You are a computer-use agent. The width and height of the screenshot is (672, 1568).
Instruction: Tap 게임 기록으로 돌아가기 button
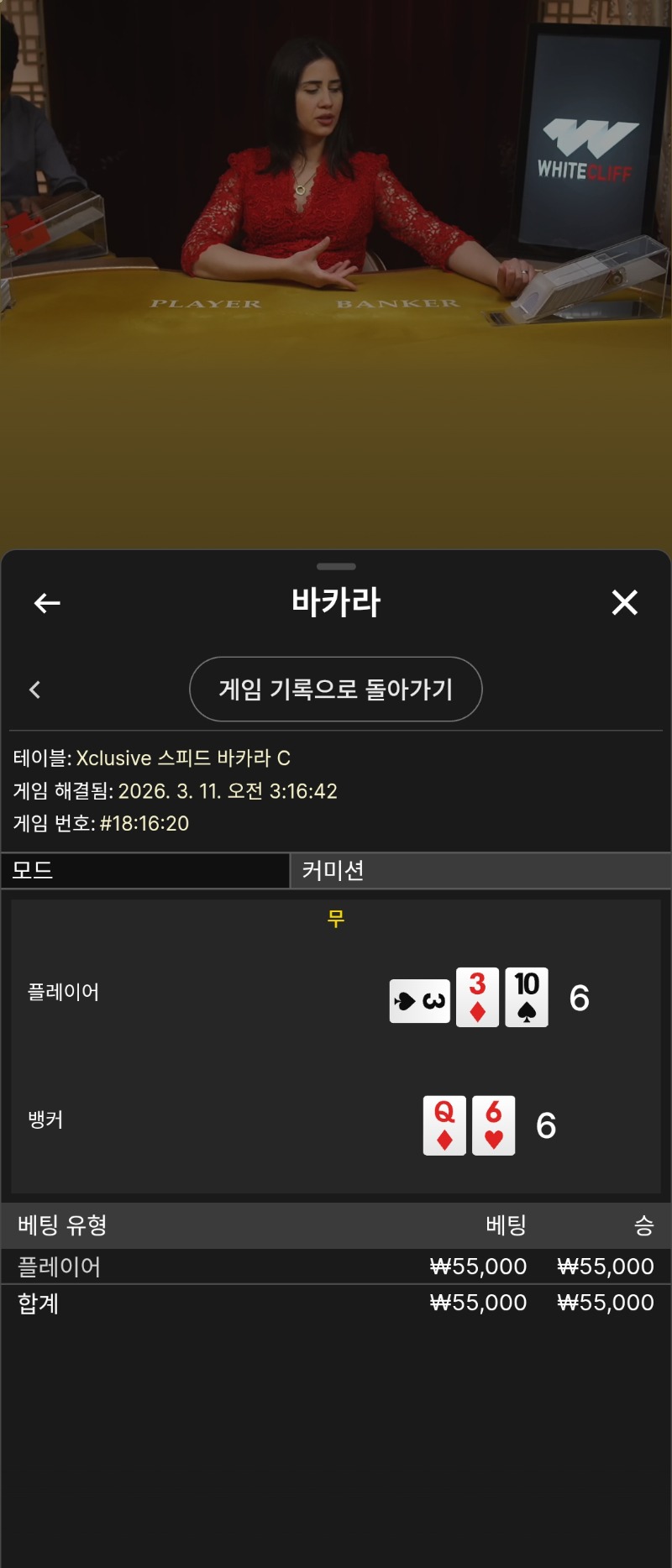[335, 689]
